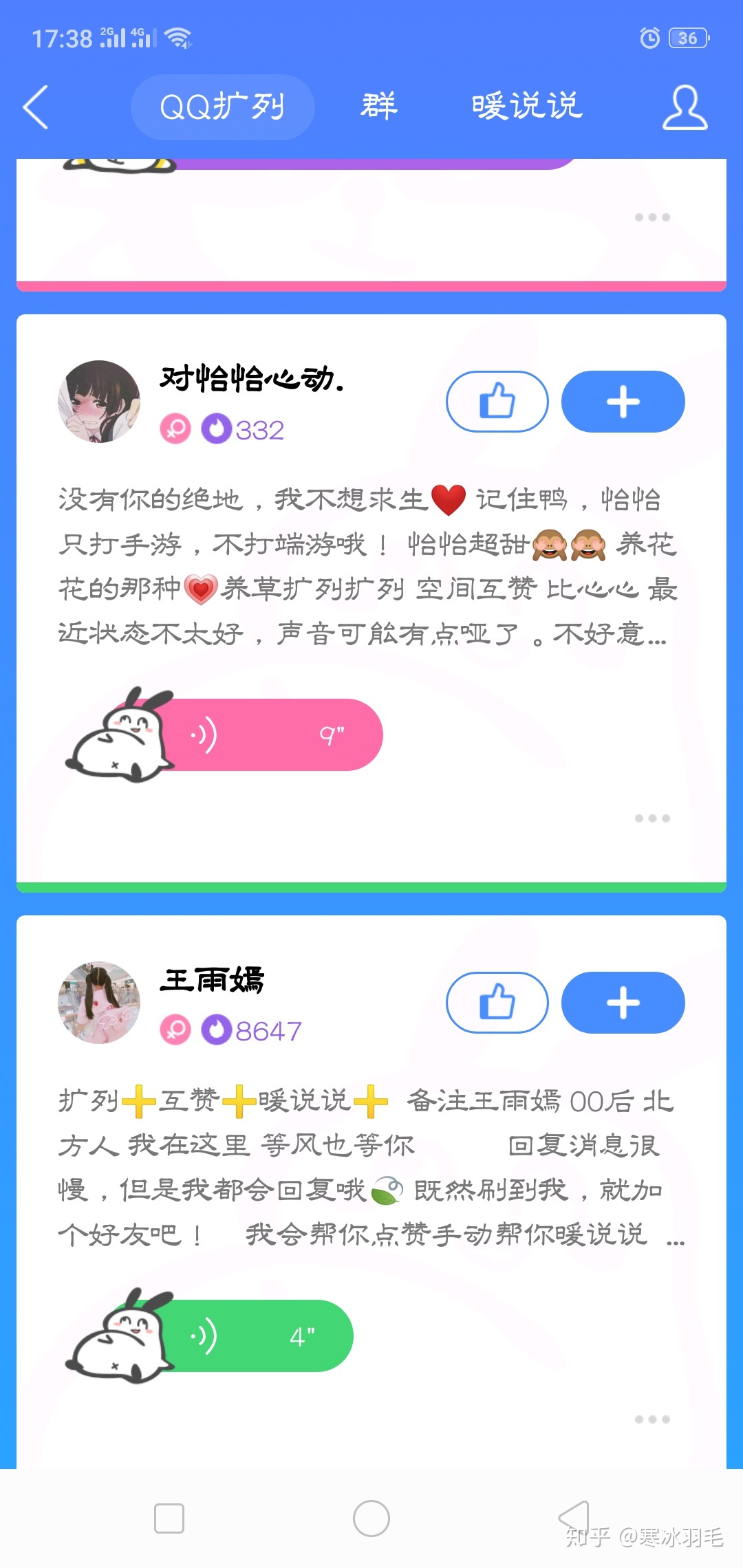
Task: Go back using the top-left arrow
Action: pos(36,107)
